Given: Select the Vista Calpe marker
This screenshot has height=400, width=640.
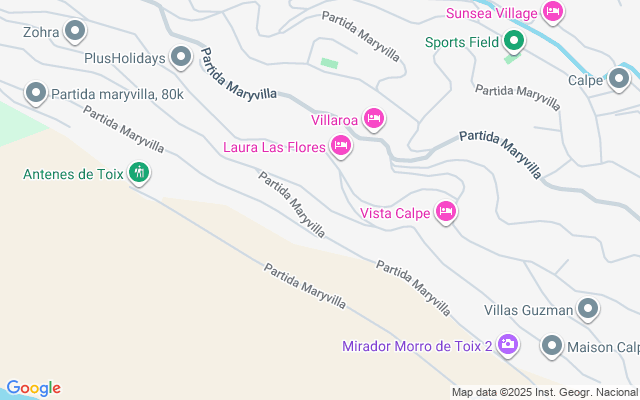Looking at the screenshot, I should tap(446, 212).
